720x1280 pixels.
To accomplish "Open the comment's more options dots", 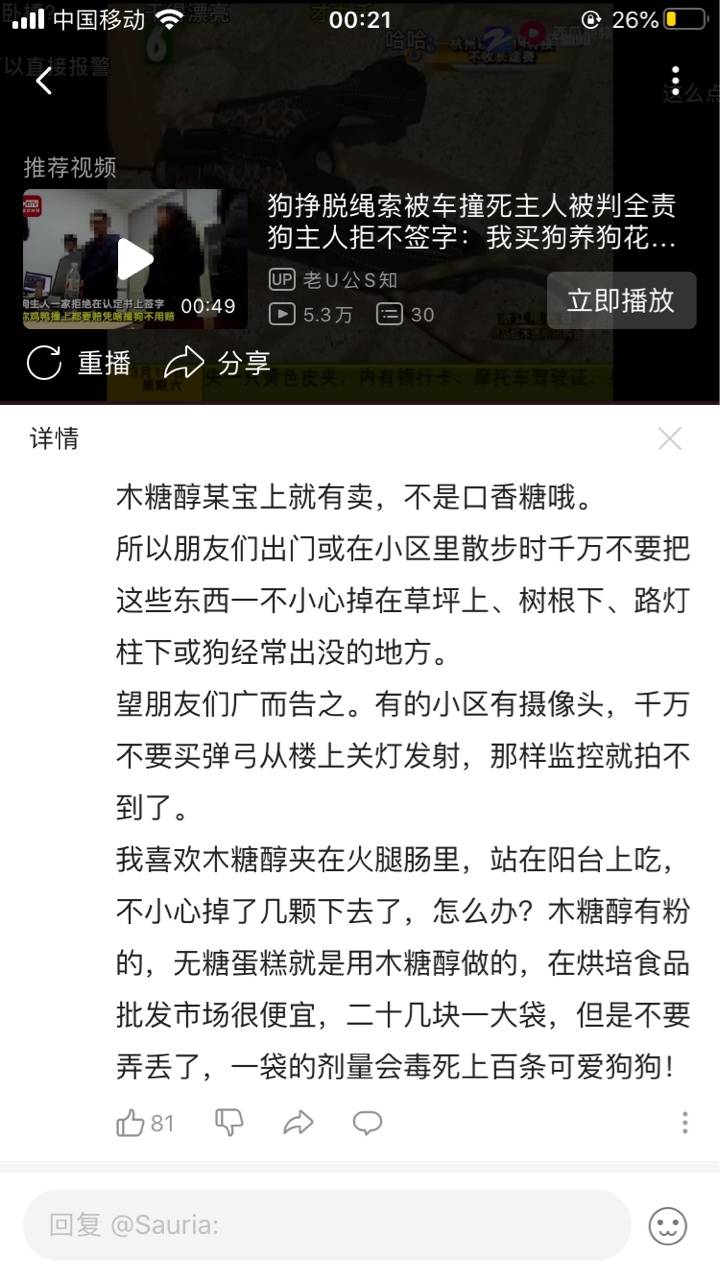I will (684, 1123).
